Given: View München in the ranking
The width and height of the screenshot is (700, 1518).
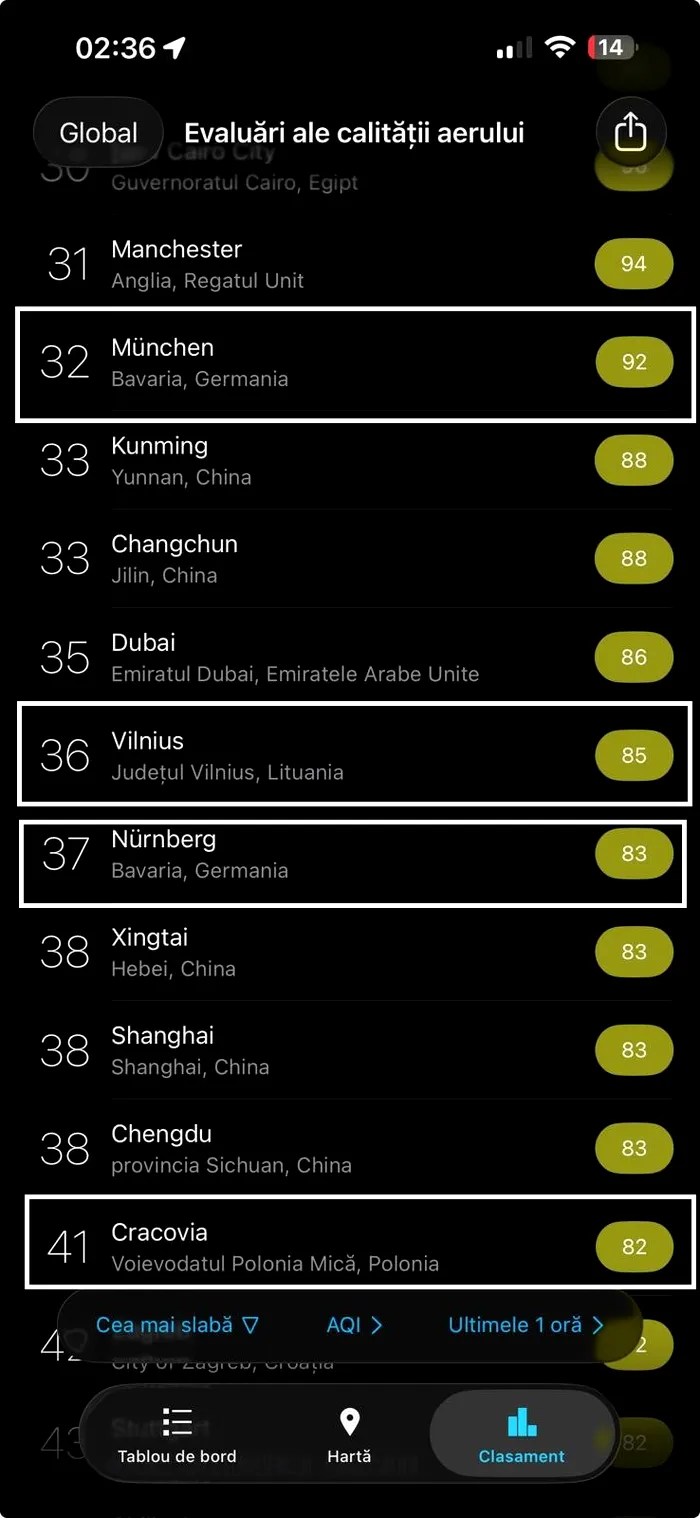Looking at the screenshot, I should 350,362.
